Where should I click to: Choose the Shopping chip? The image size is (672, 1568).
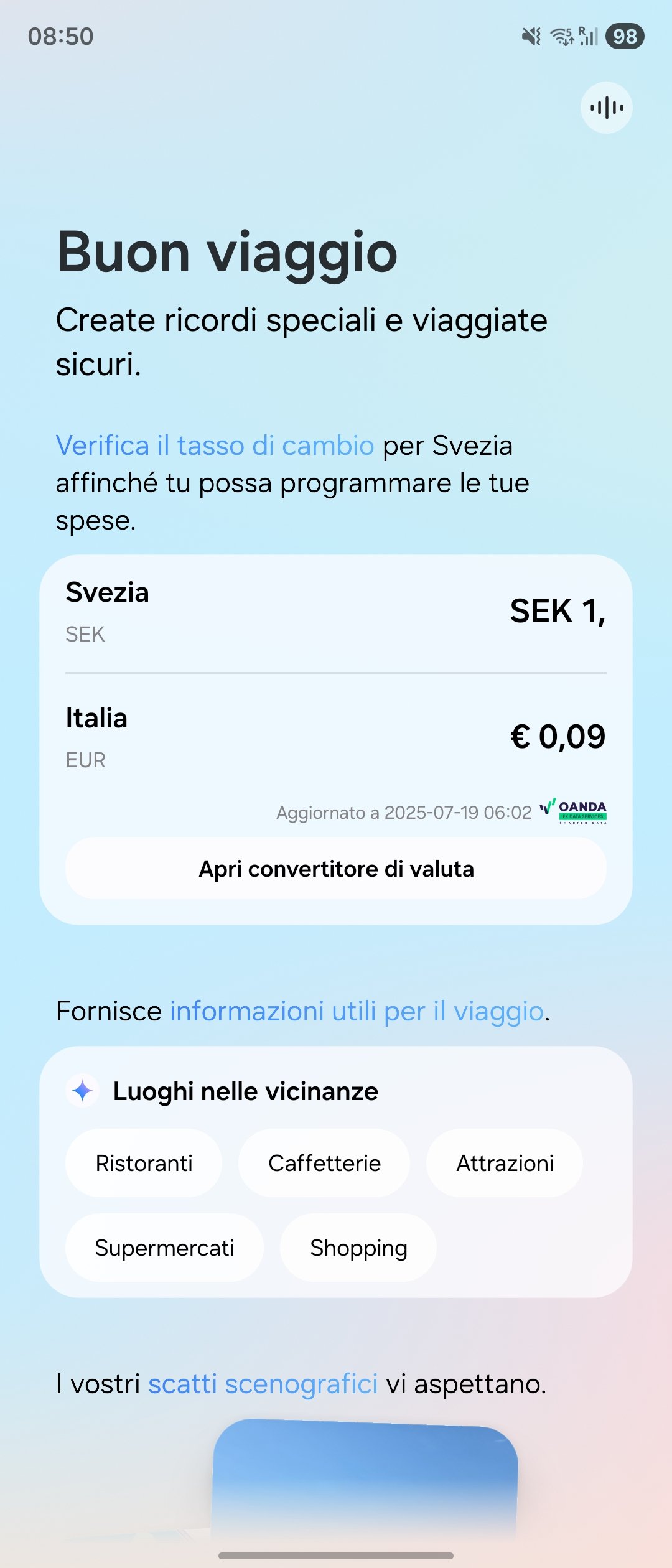pos(358,1248)
